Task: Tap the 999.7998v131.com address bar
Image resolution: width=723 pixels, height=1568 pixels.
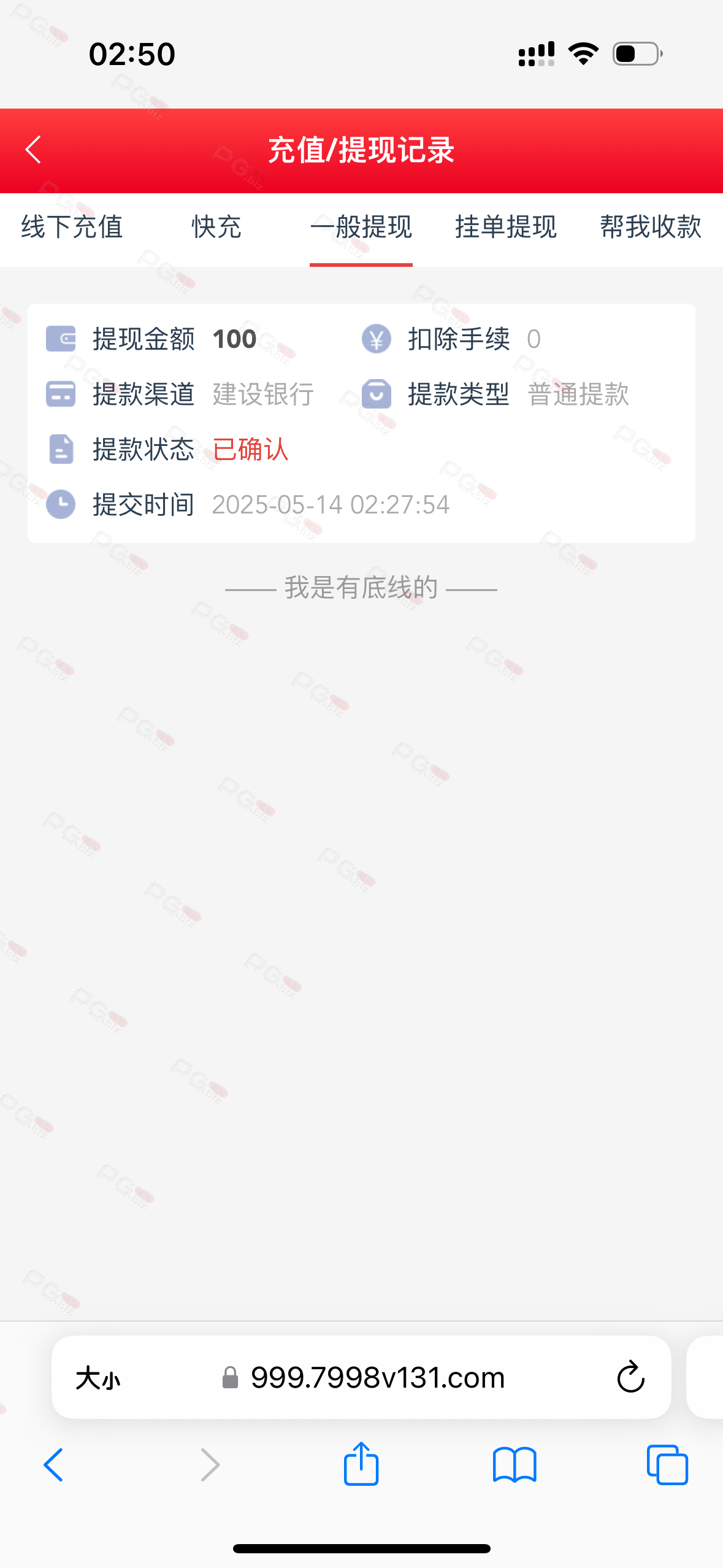Action: click(377, 1378)
